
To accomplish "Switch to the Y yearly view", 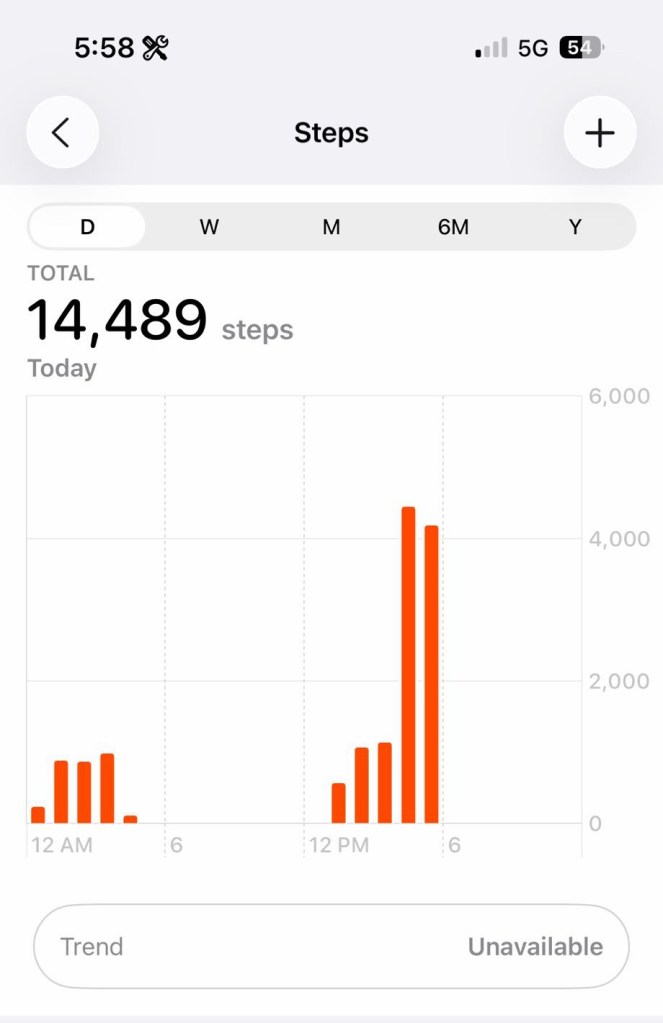I will (x=575, y=227).
